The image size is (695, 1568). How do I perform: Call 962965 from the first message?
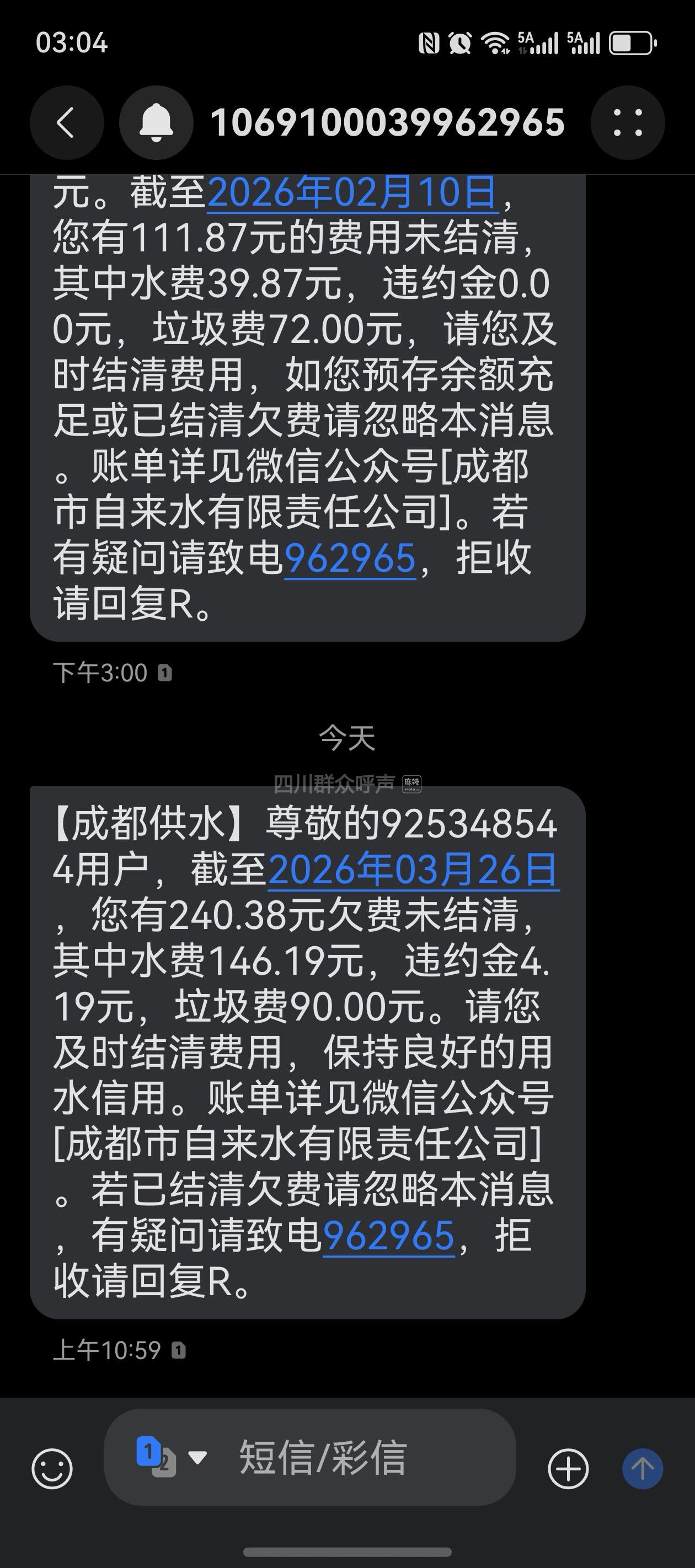pyautogui.click(x=350, y=558)
